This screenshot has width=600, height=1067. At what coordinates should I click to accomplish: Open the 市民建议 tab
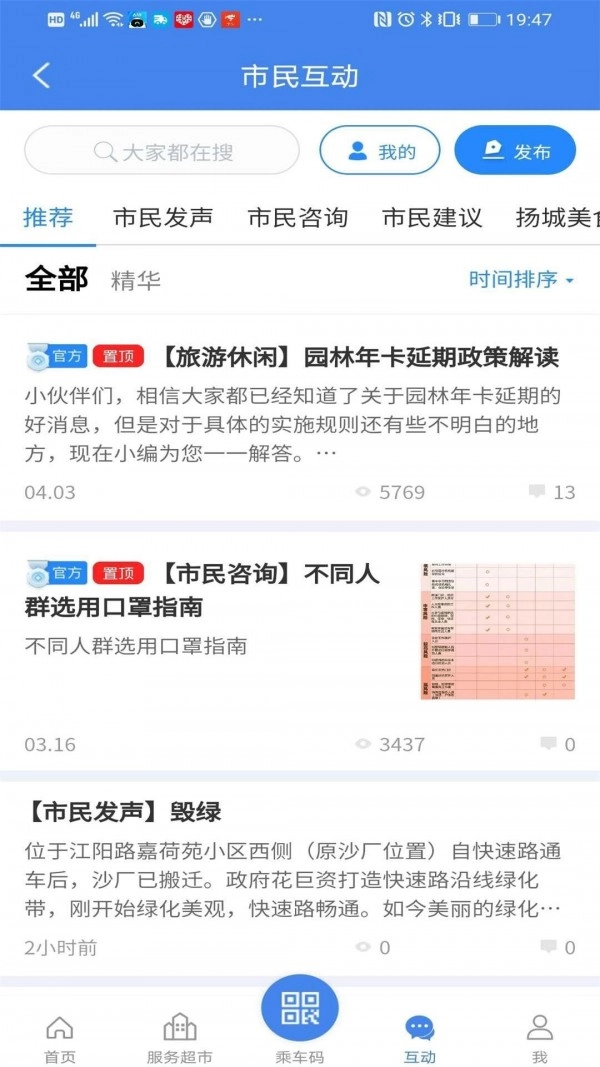click(432, 217)
